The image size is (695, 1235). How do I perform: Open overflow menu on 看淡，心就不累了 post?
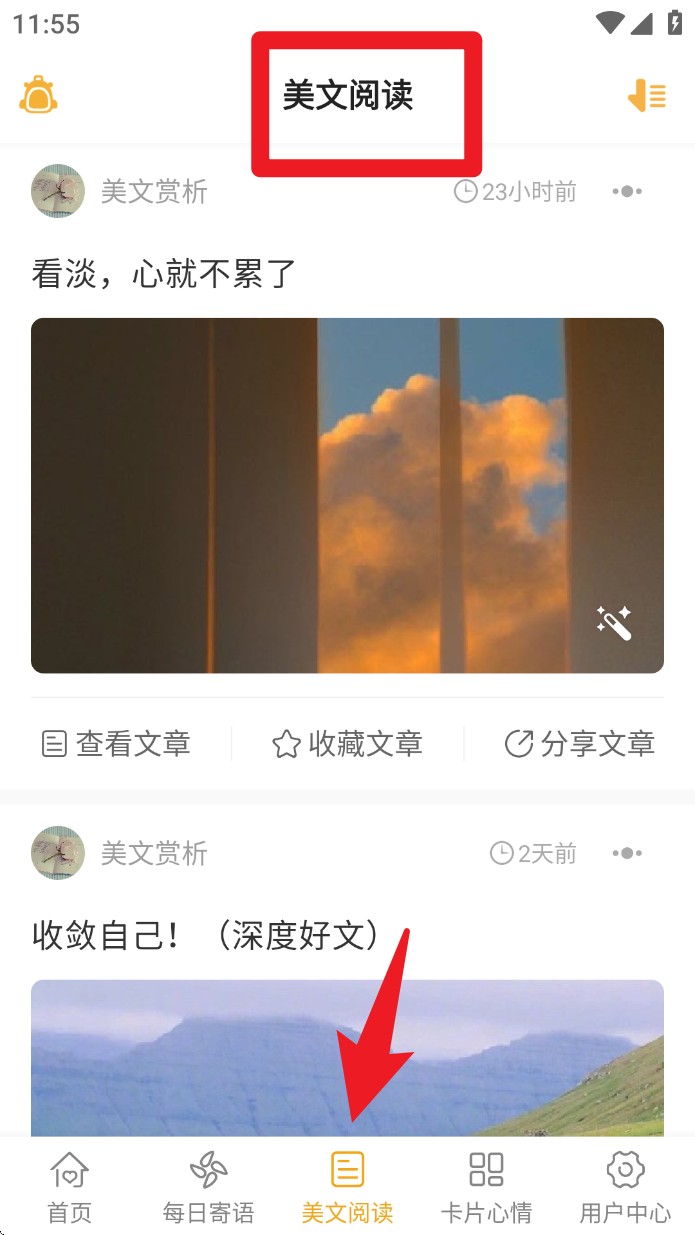(x=627, y=191)
